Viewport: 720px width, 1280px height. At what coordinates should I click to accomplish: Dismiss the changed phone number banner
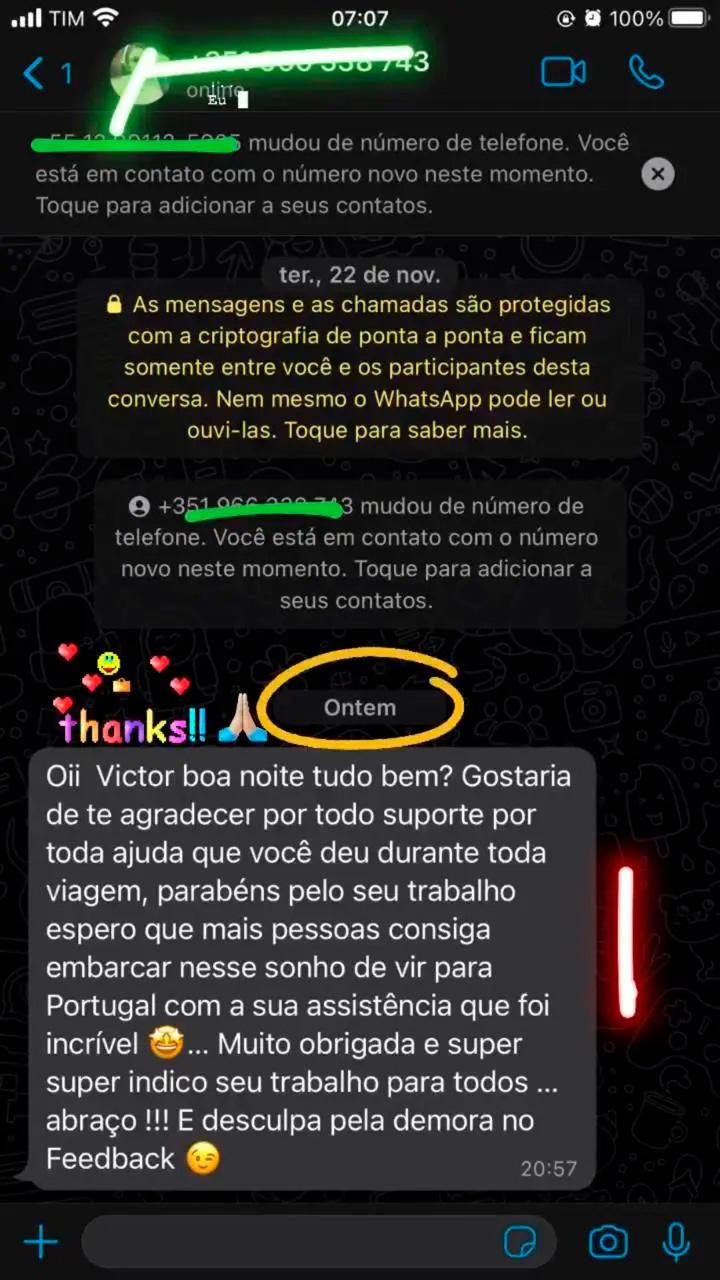[657, 174]
